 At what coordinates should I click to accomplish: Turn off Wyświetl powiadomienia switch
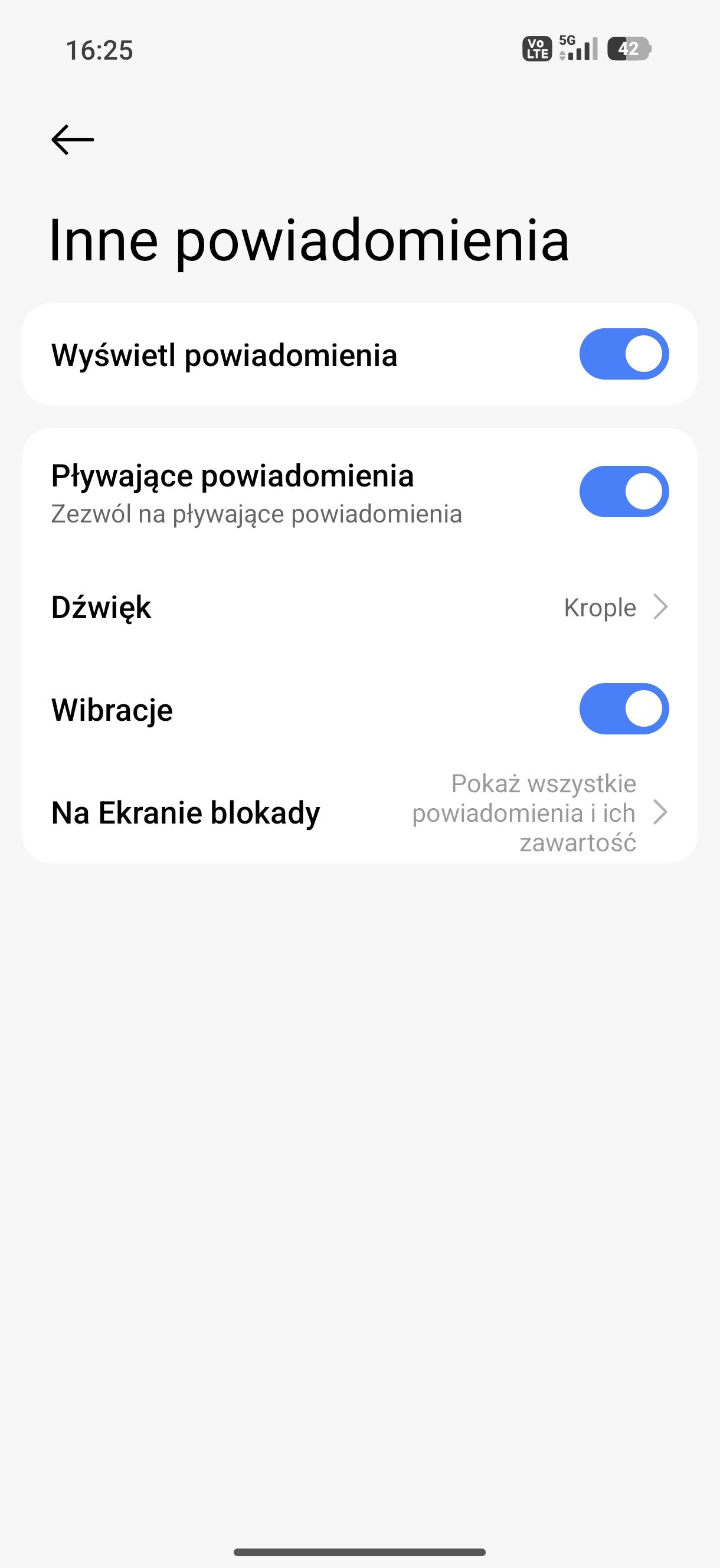tap(623, 354)
